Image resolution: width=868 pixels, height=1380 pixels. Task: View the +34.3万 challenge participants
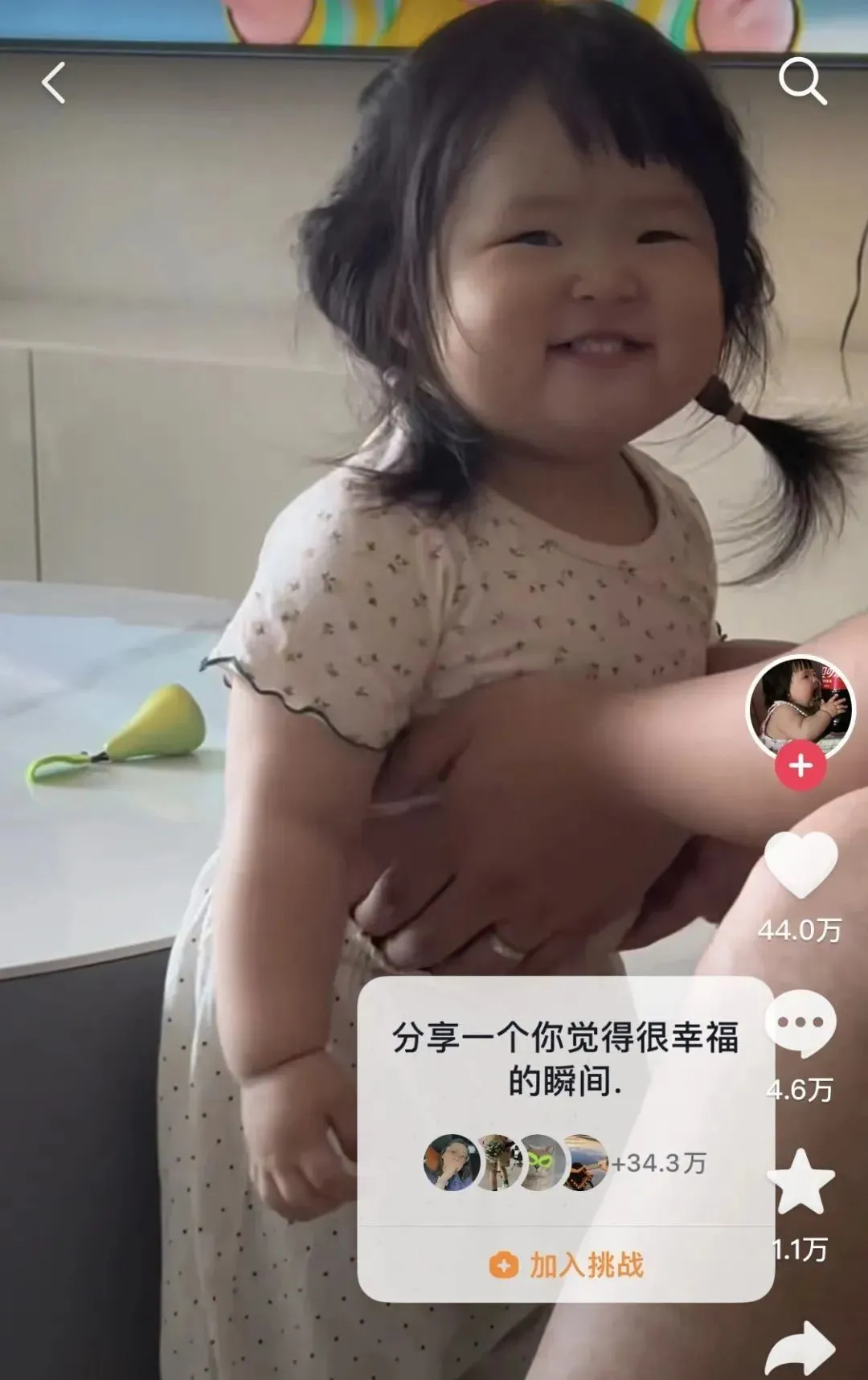(565, 1162)
